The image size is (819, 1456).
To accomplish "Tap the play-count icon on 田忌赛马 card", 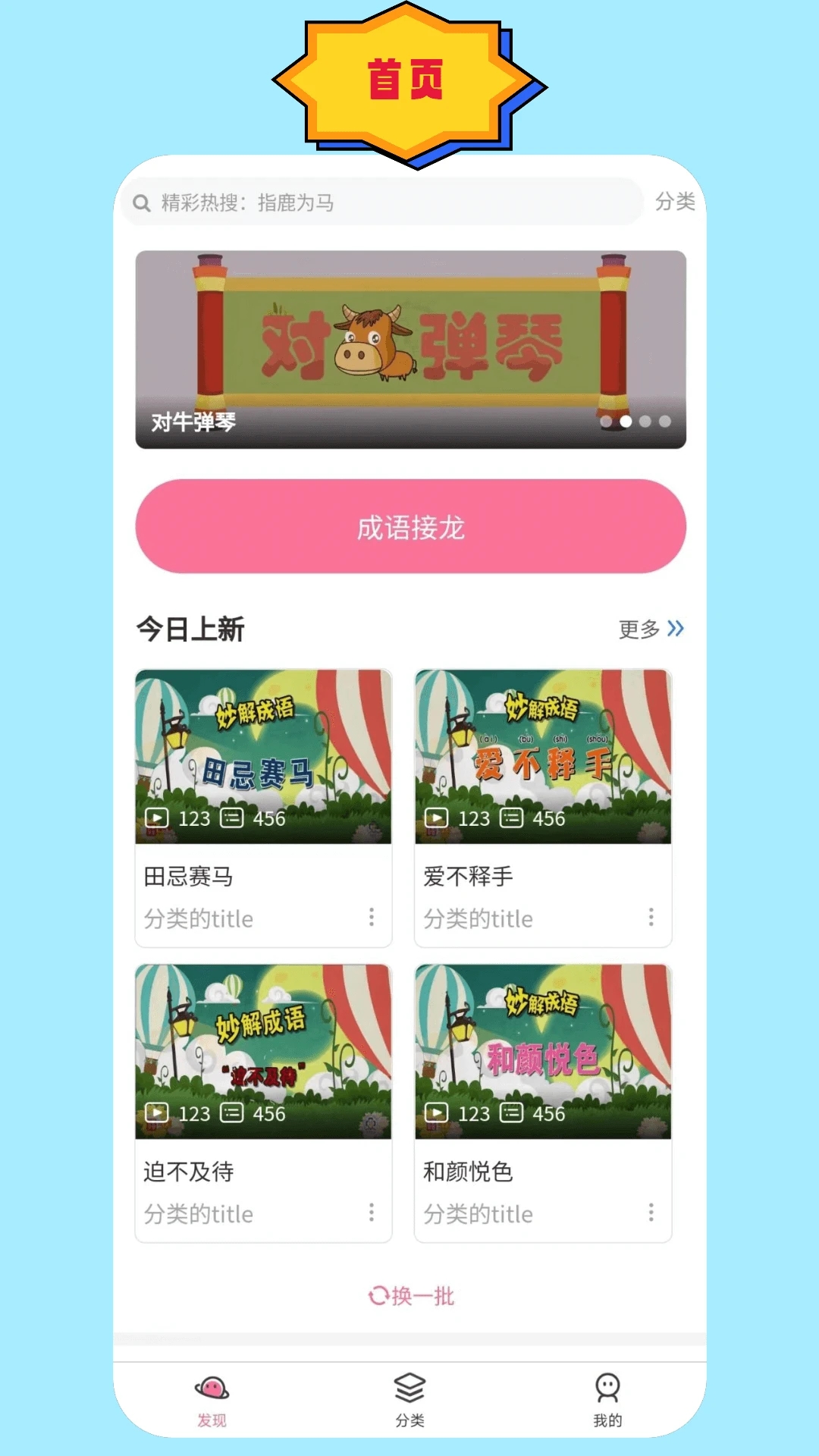I will click(156, 818).
